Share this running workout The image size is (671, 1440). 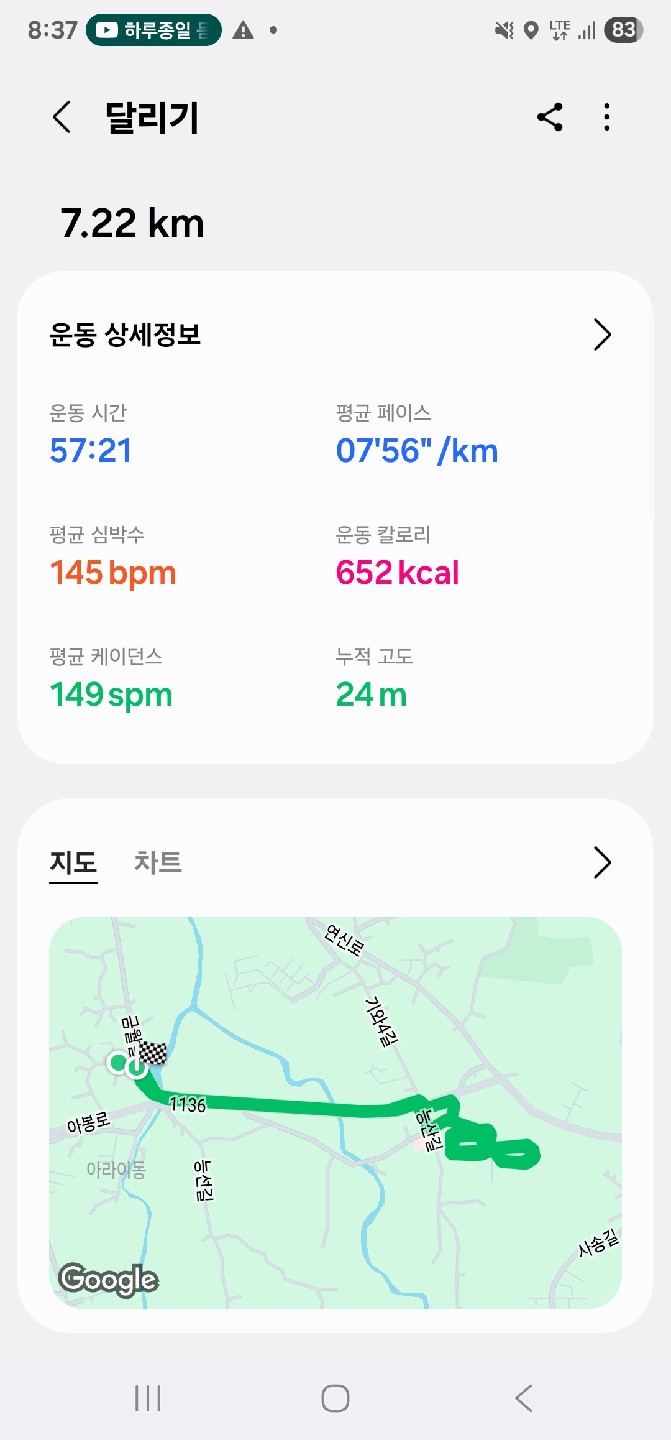(550, 118)
